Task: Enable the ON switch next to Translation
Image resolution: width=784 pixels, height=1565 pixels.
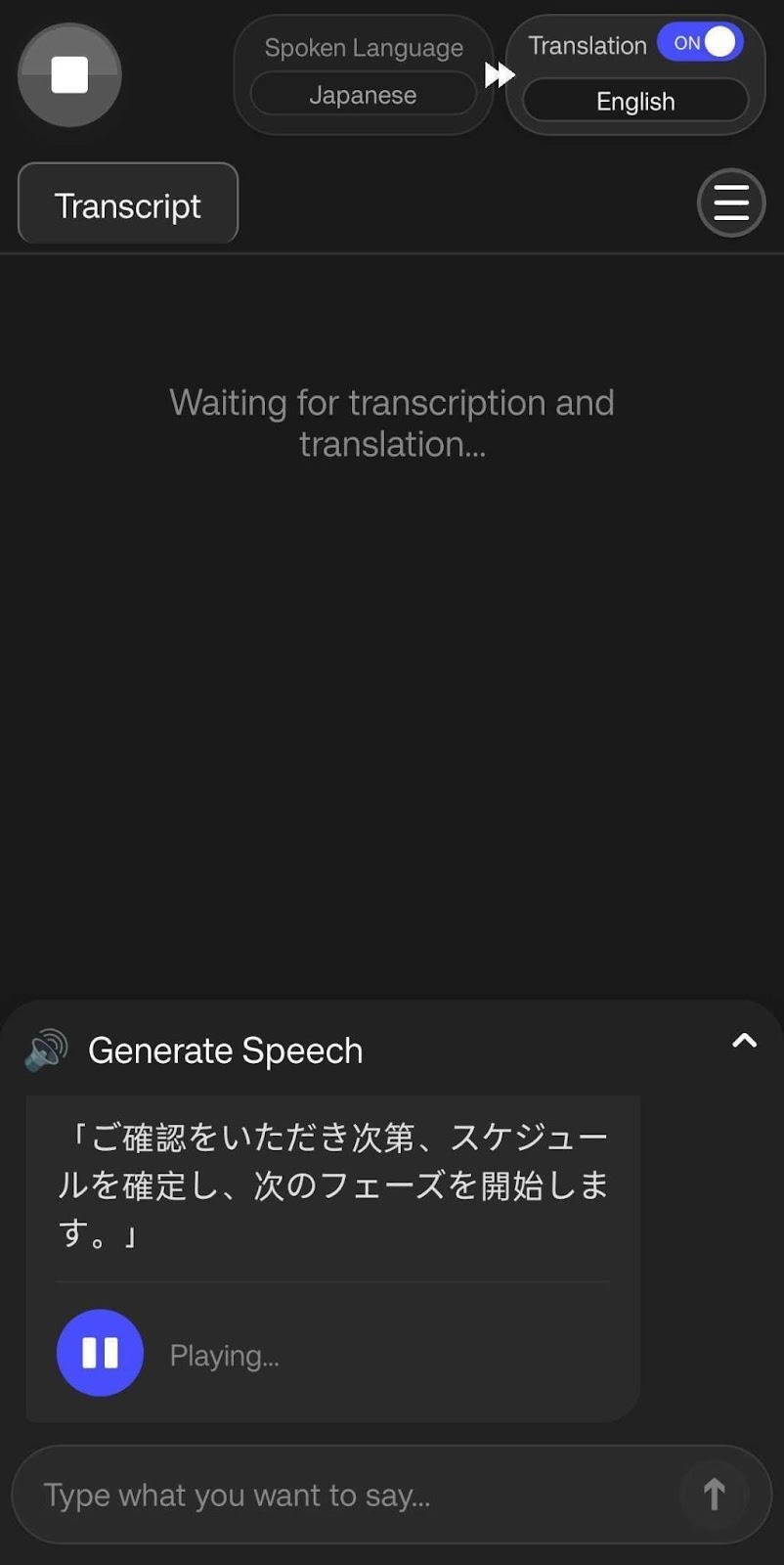Action: pyautogui.click(x=700, y=41)
